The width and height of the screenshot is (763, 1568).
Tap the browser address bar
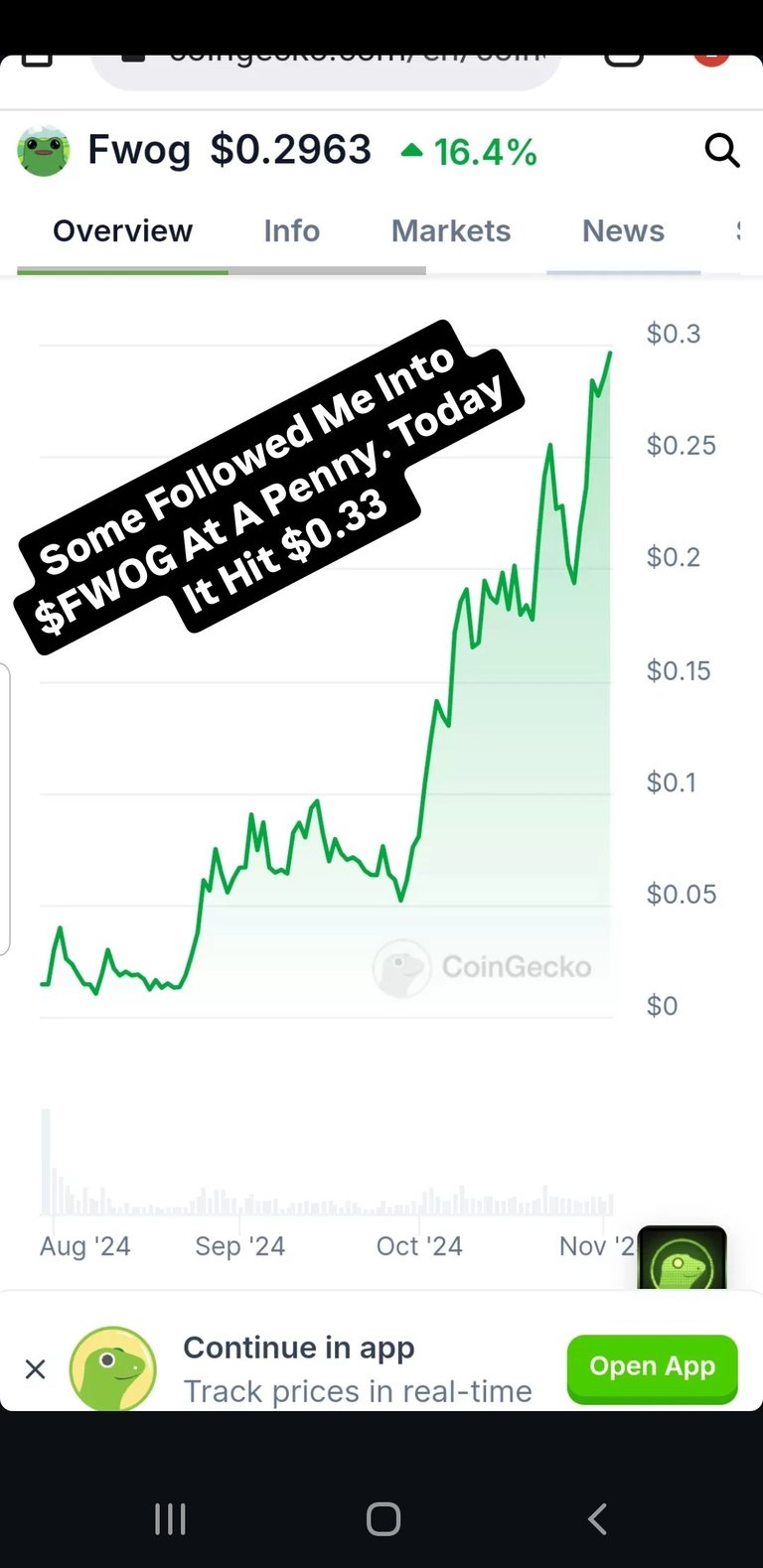[326, 66]
